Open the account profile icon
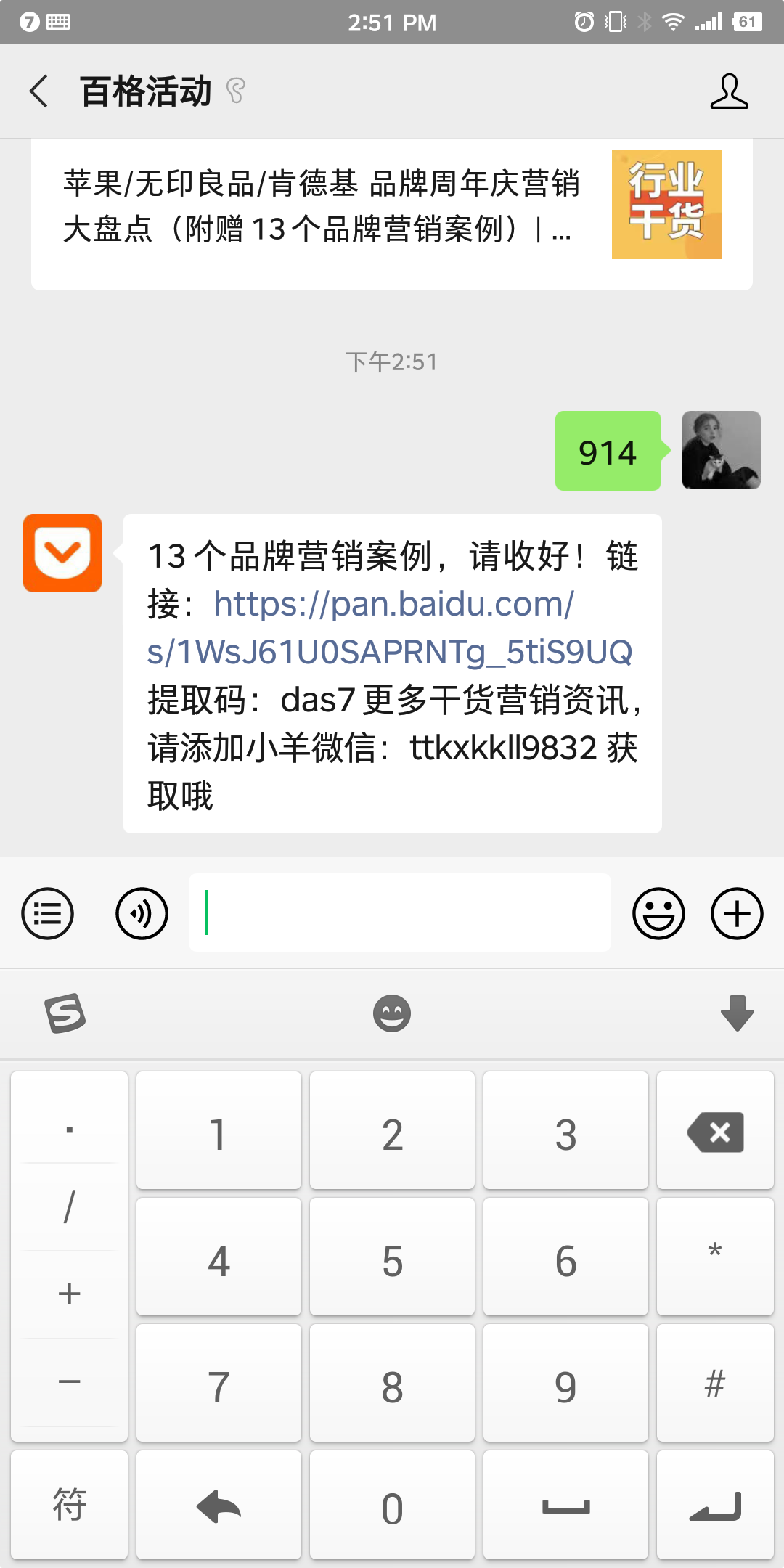784x1568 pixels. pyautogui.click(x=729, y=91)
